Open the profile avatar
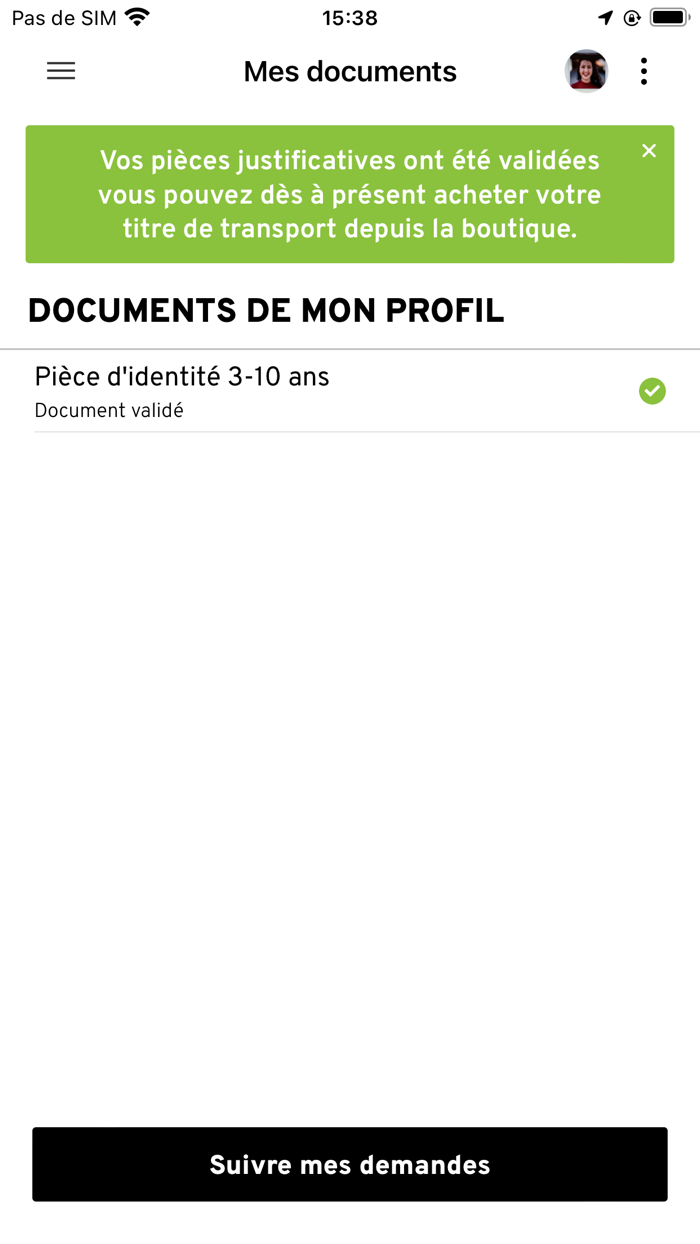The width and height of the screenshot is (700, 1244). click(x=586, y=71)
